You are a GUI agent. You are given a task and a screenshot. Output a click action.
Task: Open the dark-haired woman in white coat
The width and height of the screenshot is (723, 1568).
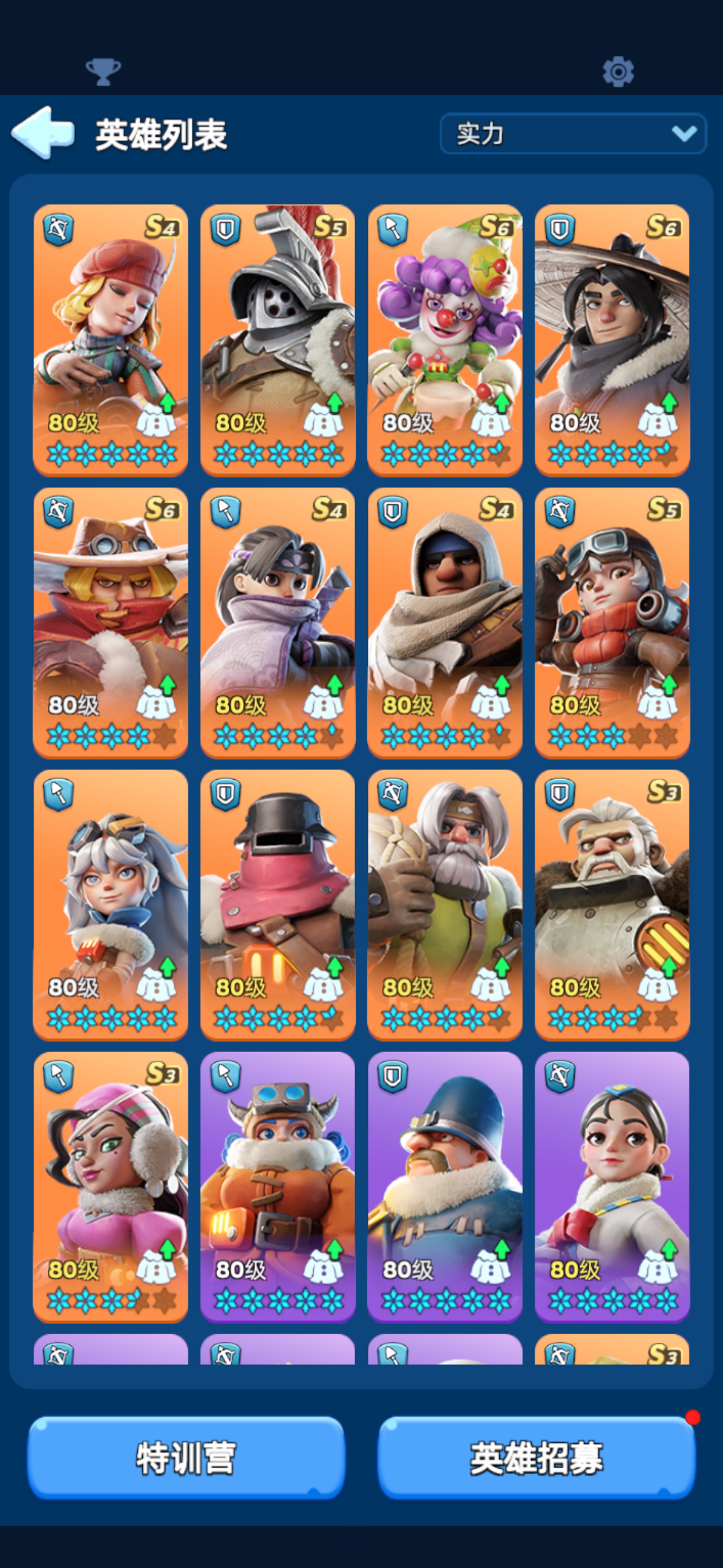(612, 1187)
